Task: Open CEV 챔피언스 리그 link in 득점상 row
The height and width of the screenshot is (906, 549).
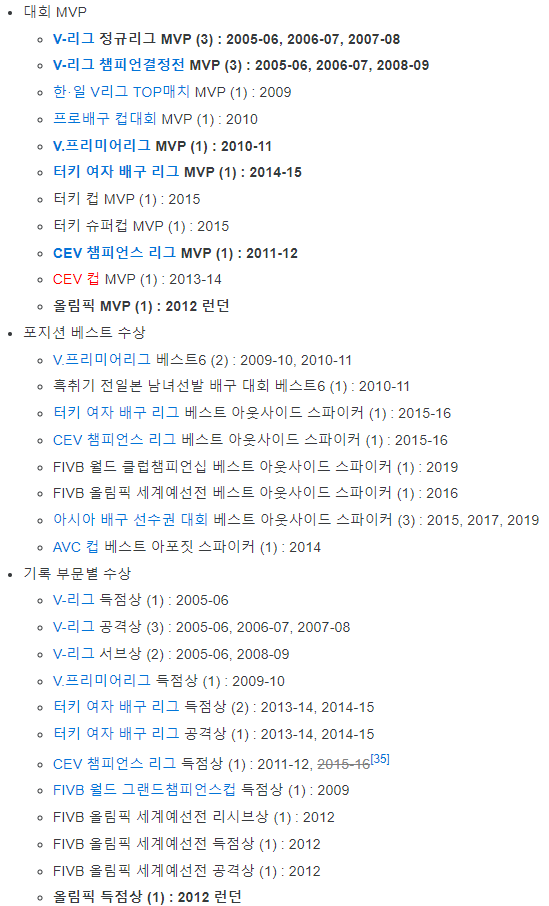Action: 114,764
